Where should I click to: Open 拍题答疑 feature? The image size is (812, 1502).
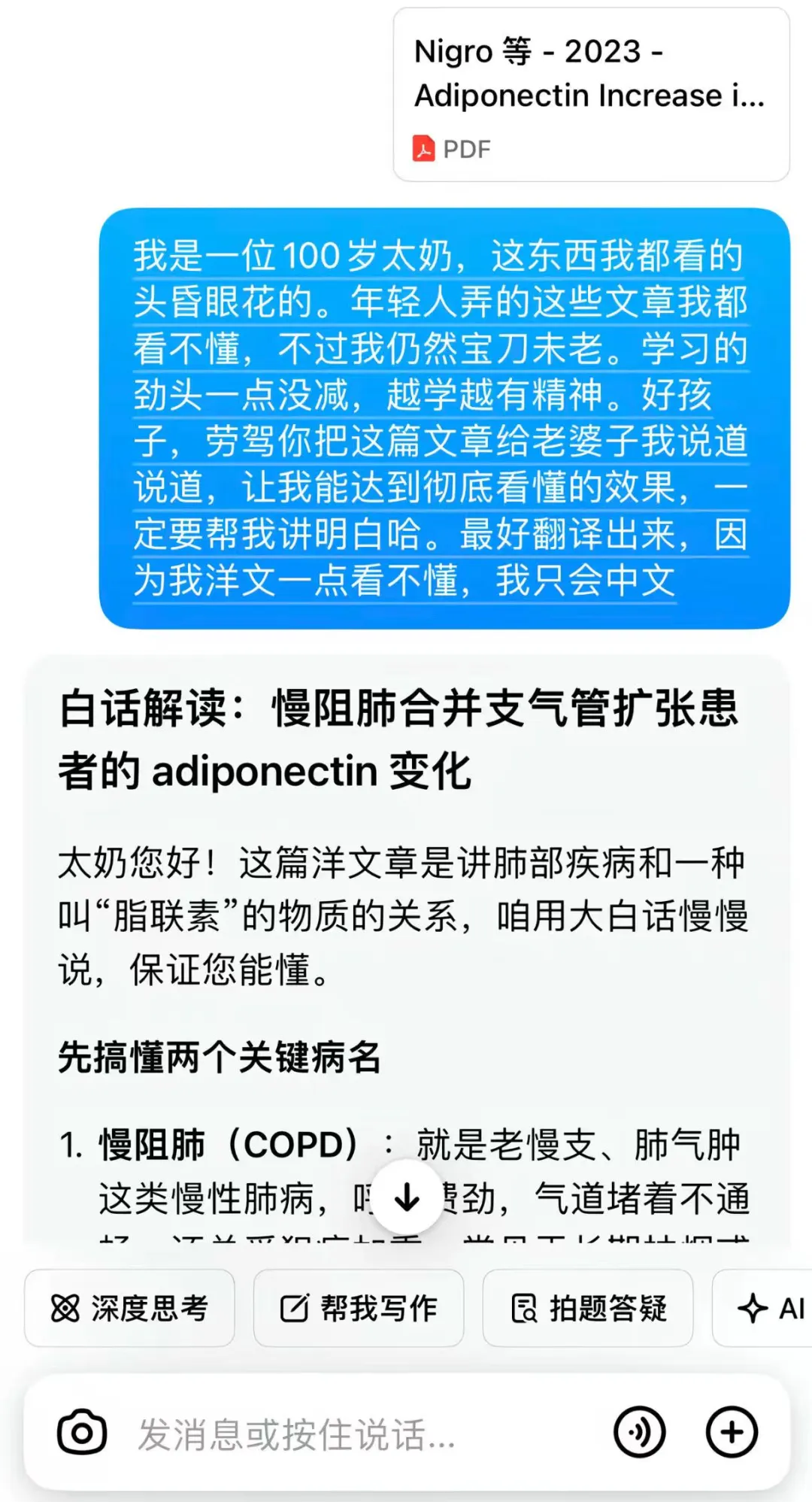tap(587, 1308)
